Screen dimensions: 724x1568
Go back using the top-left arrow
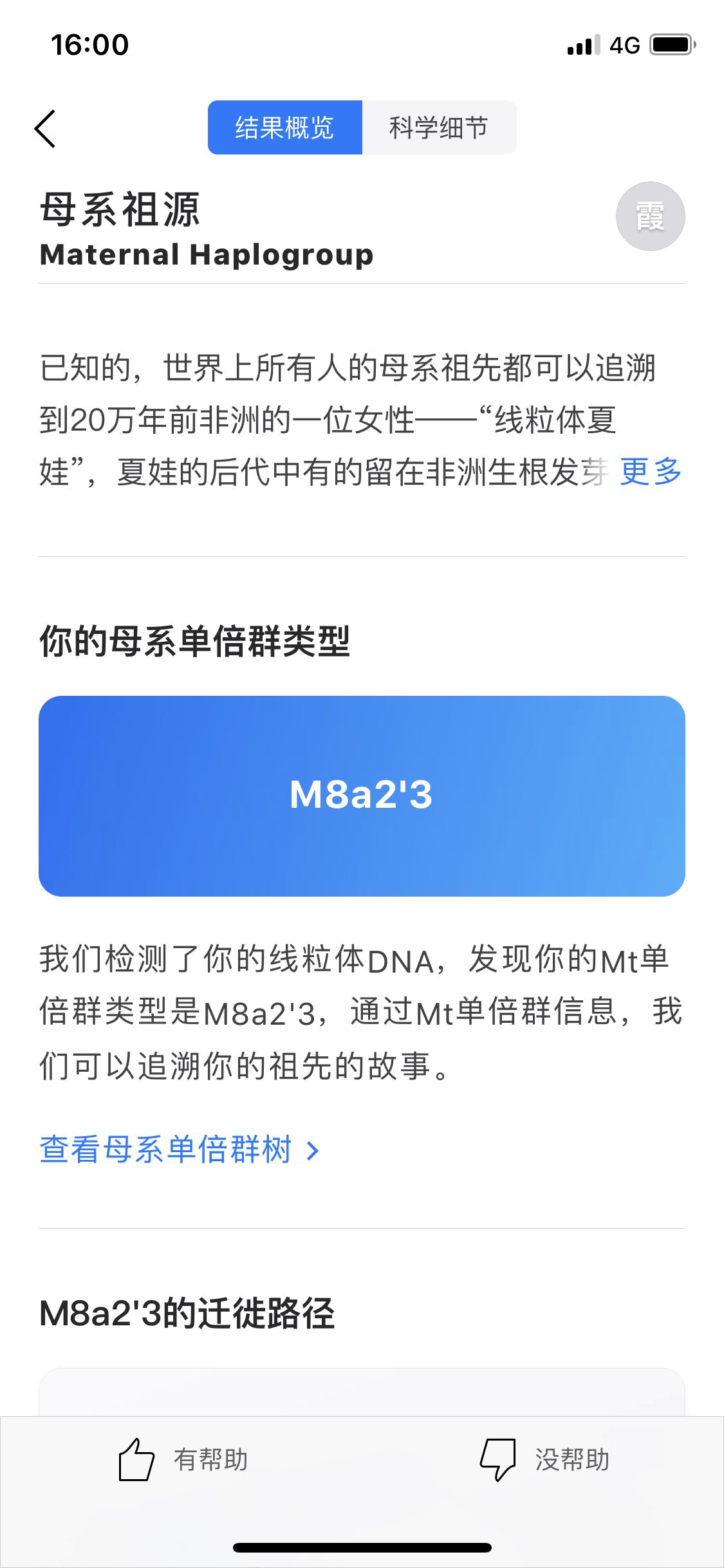pos(45,129)
